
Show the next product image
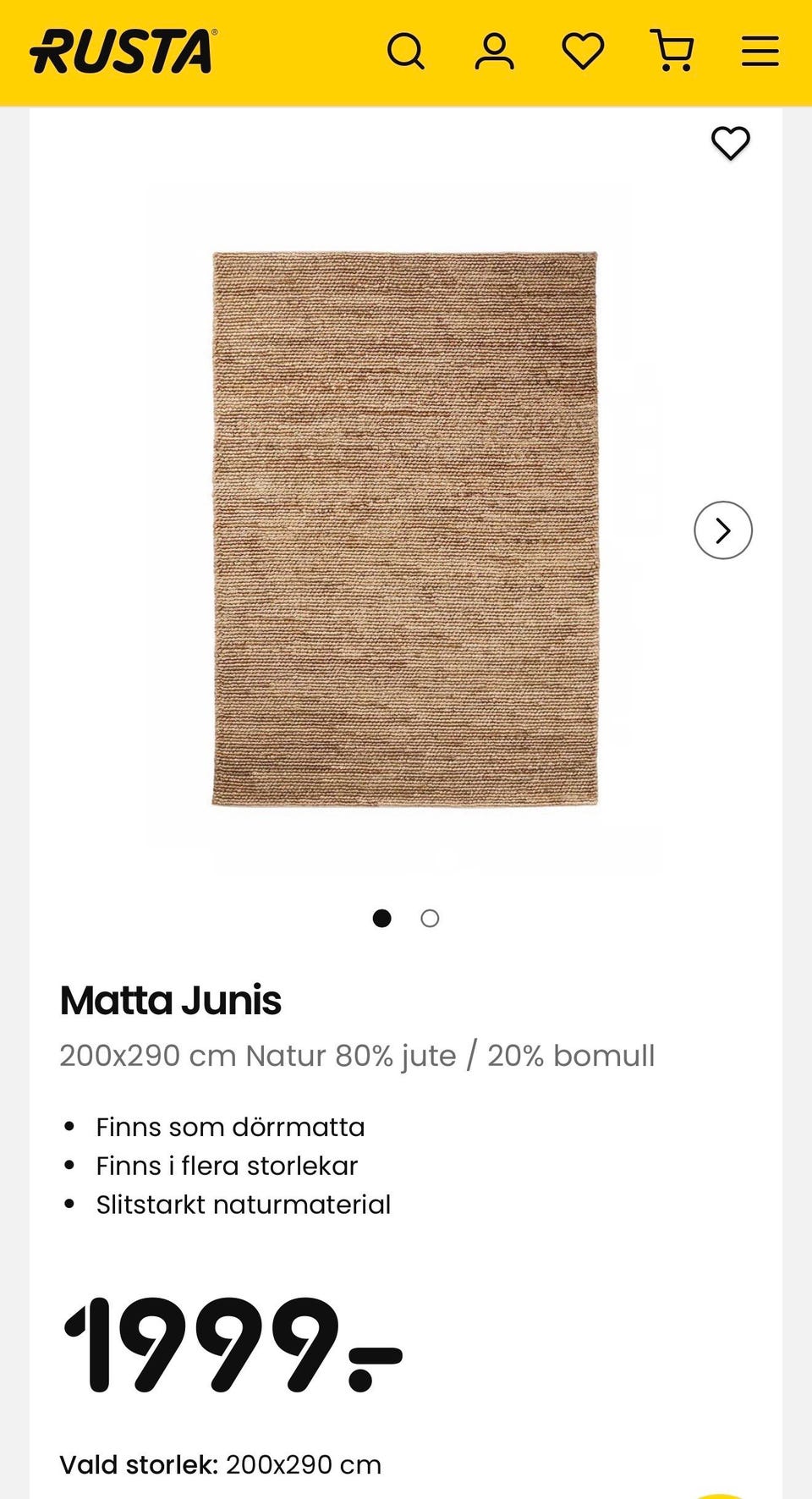723,530
